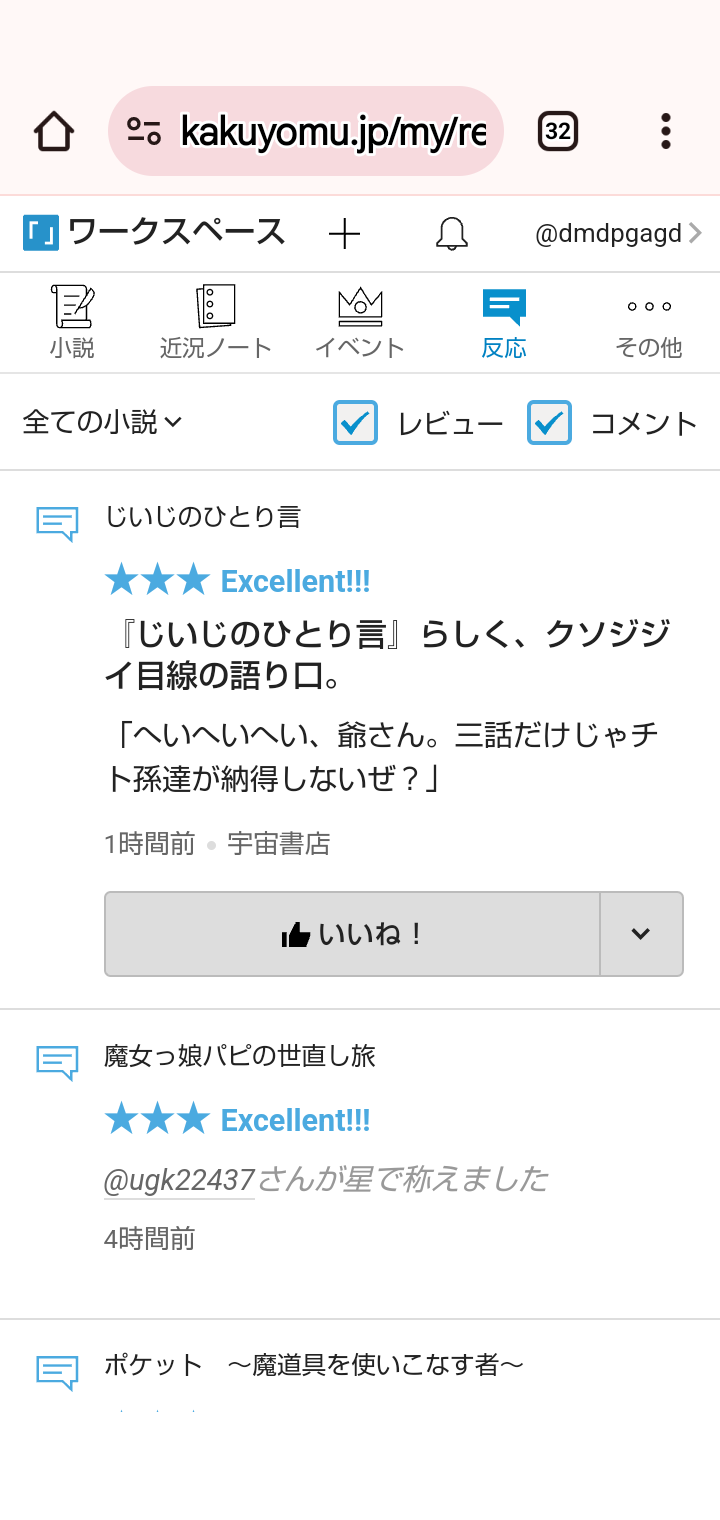Open the @ugk22437 user profile link

(x=180, y=1180)
